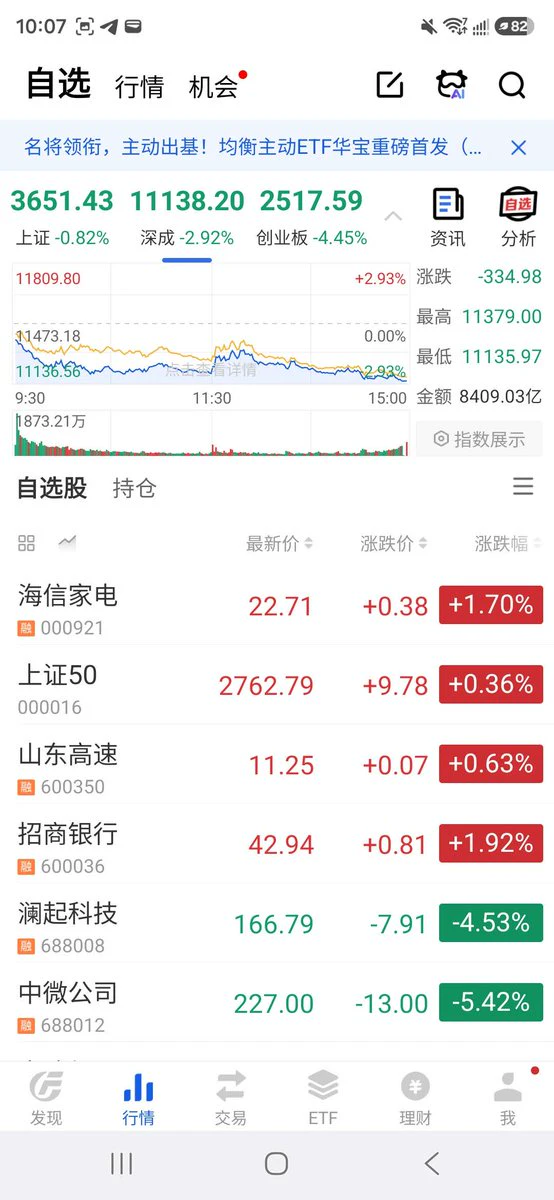Open the 招商银行 stock row

tap(277, 845)
